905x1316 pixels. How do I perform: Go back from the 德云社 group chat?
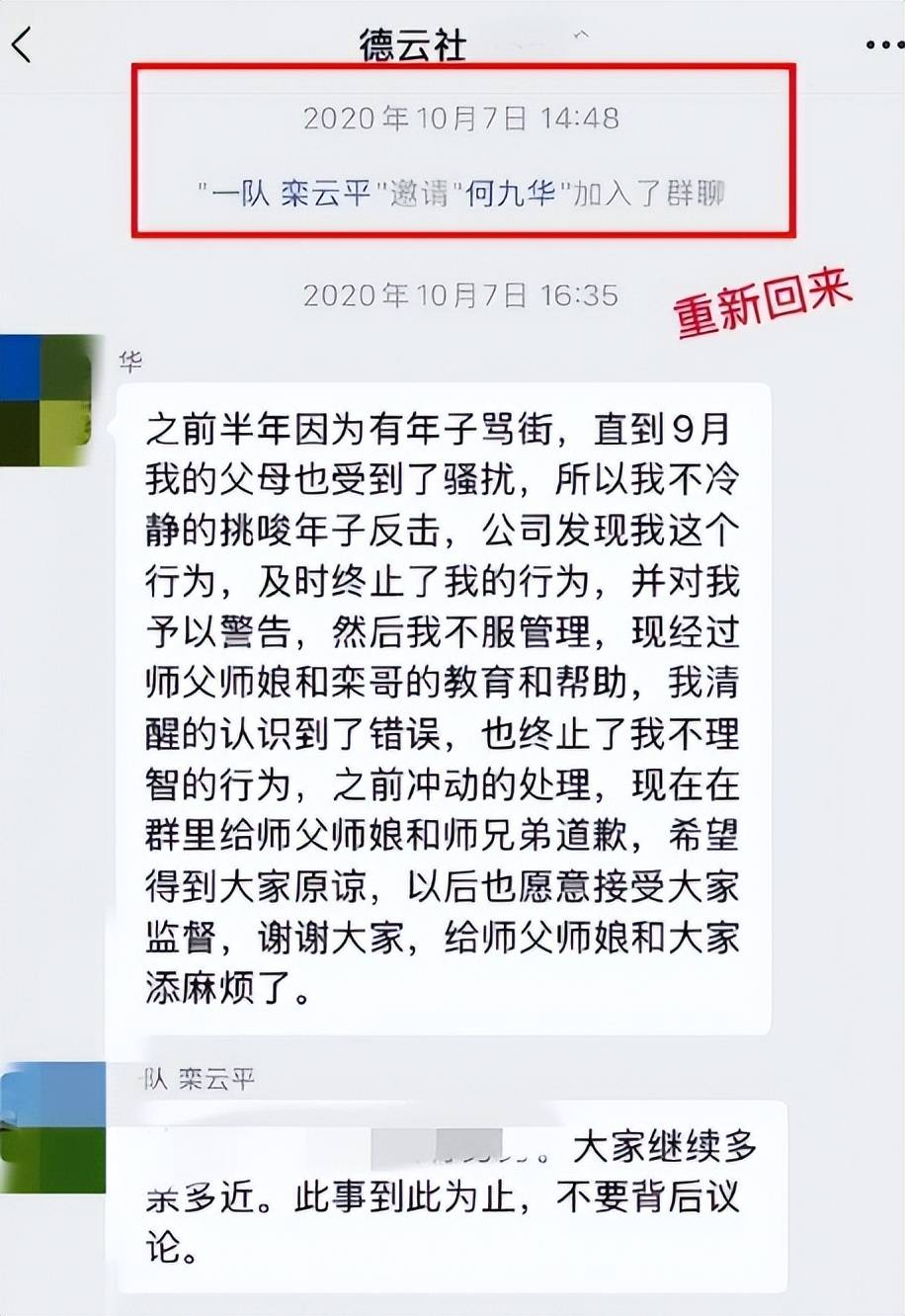[22, 44]
